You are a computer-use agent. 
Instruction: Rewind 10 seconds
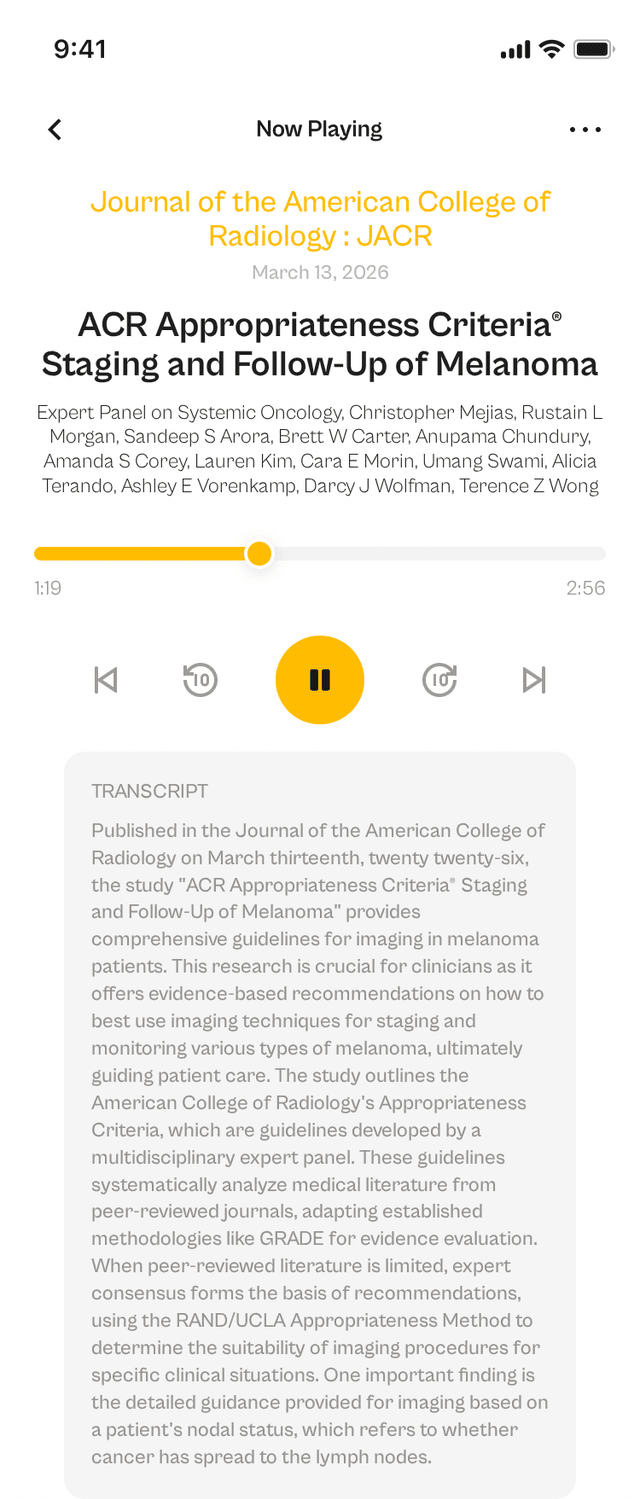pos(200,680)
